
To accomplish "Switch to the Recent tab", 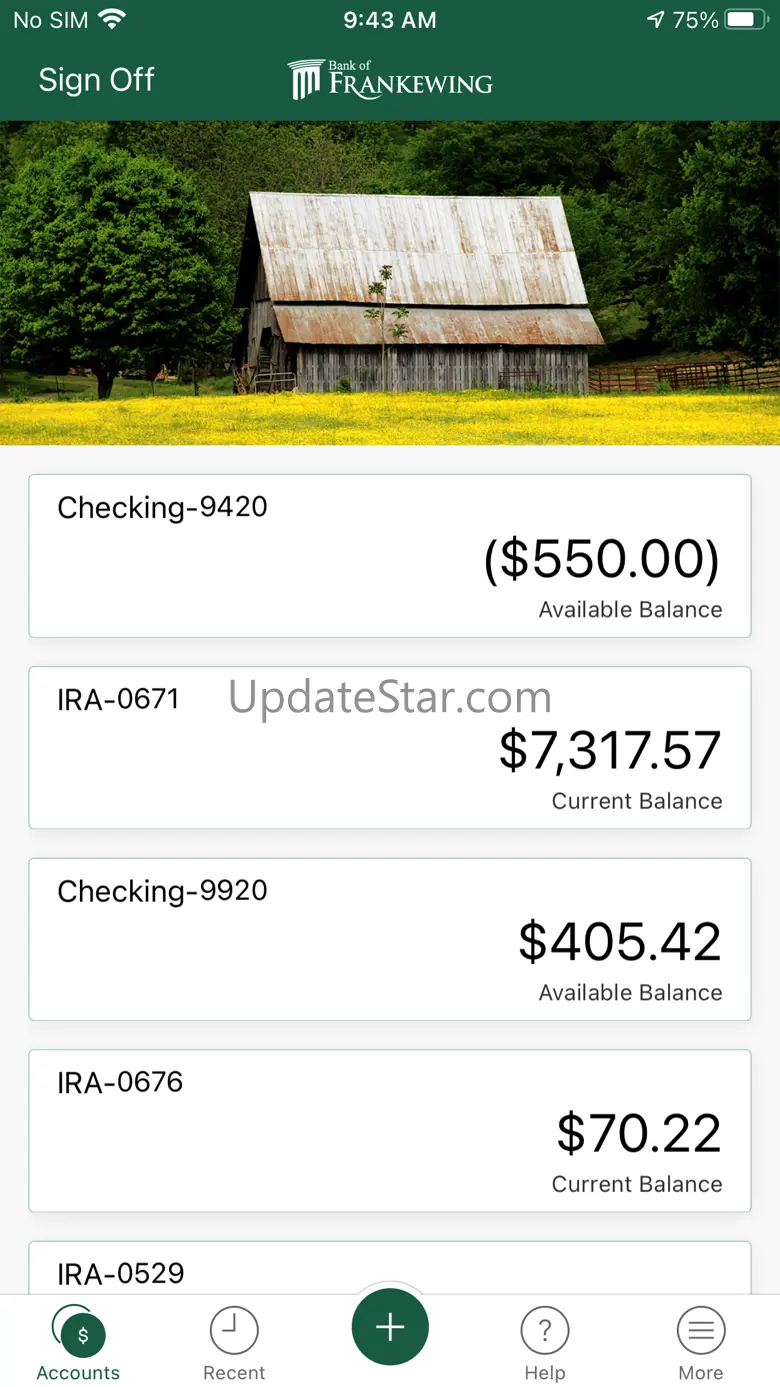I will point(234,1342).
